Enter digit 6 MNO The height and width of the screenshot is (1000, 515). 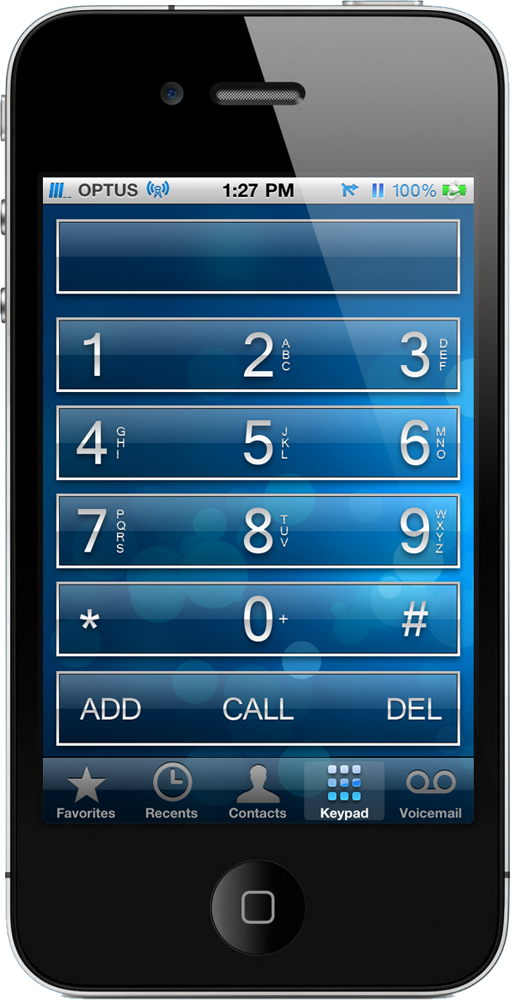point(423,443)
